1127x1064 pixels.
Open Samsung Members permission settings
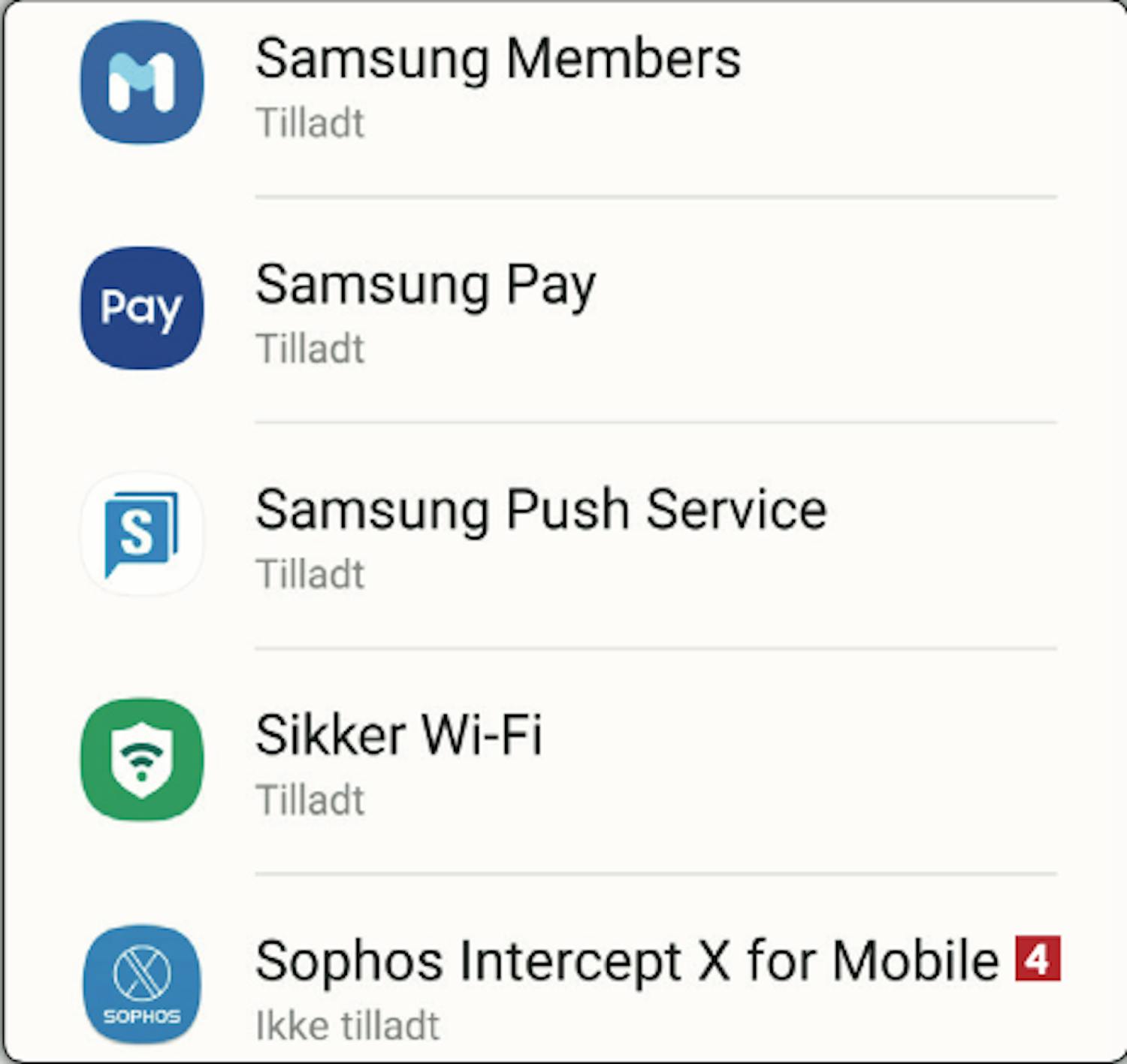[x=496, y=84]
